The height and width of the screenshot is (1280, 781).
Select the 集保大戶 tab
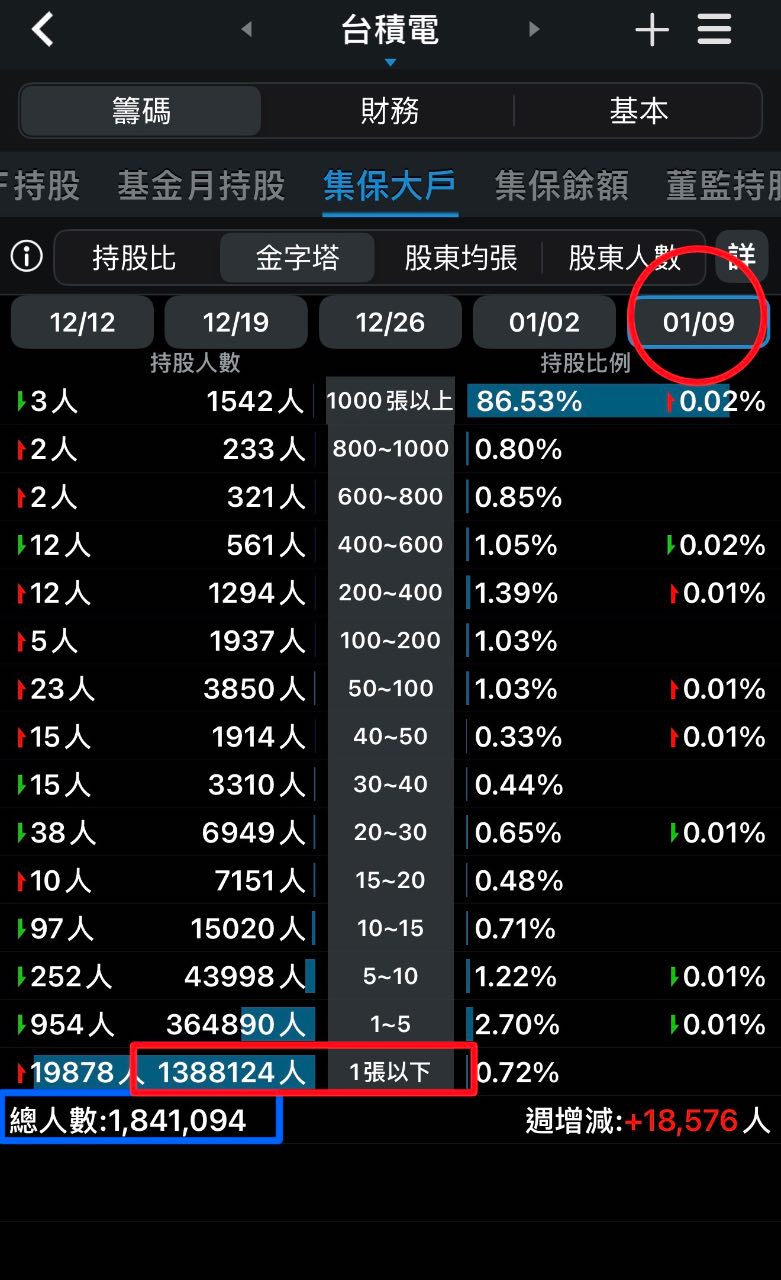390,185
